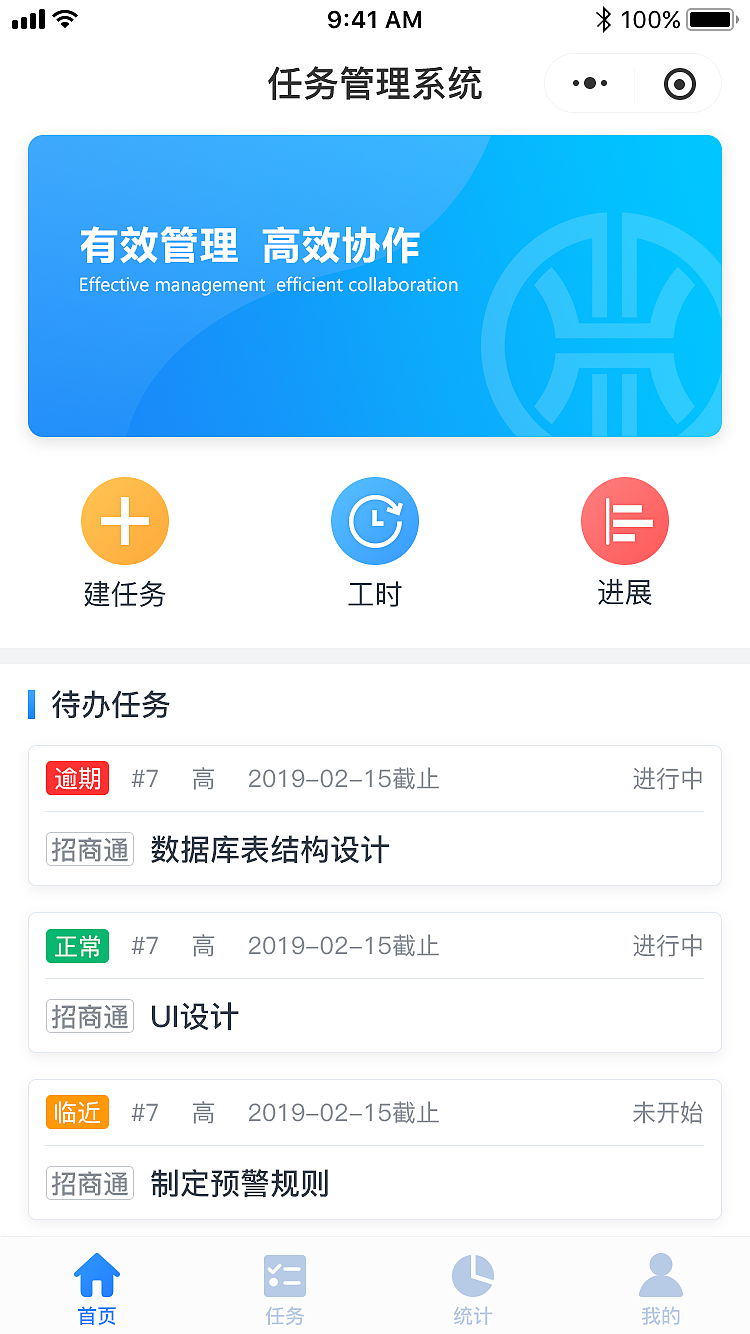The image size is (750, 1334).
Task: Tap the orange 建任务 plus icon
Action: click(x=124, y=520)
